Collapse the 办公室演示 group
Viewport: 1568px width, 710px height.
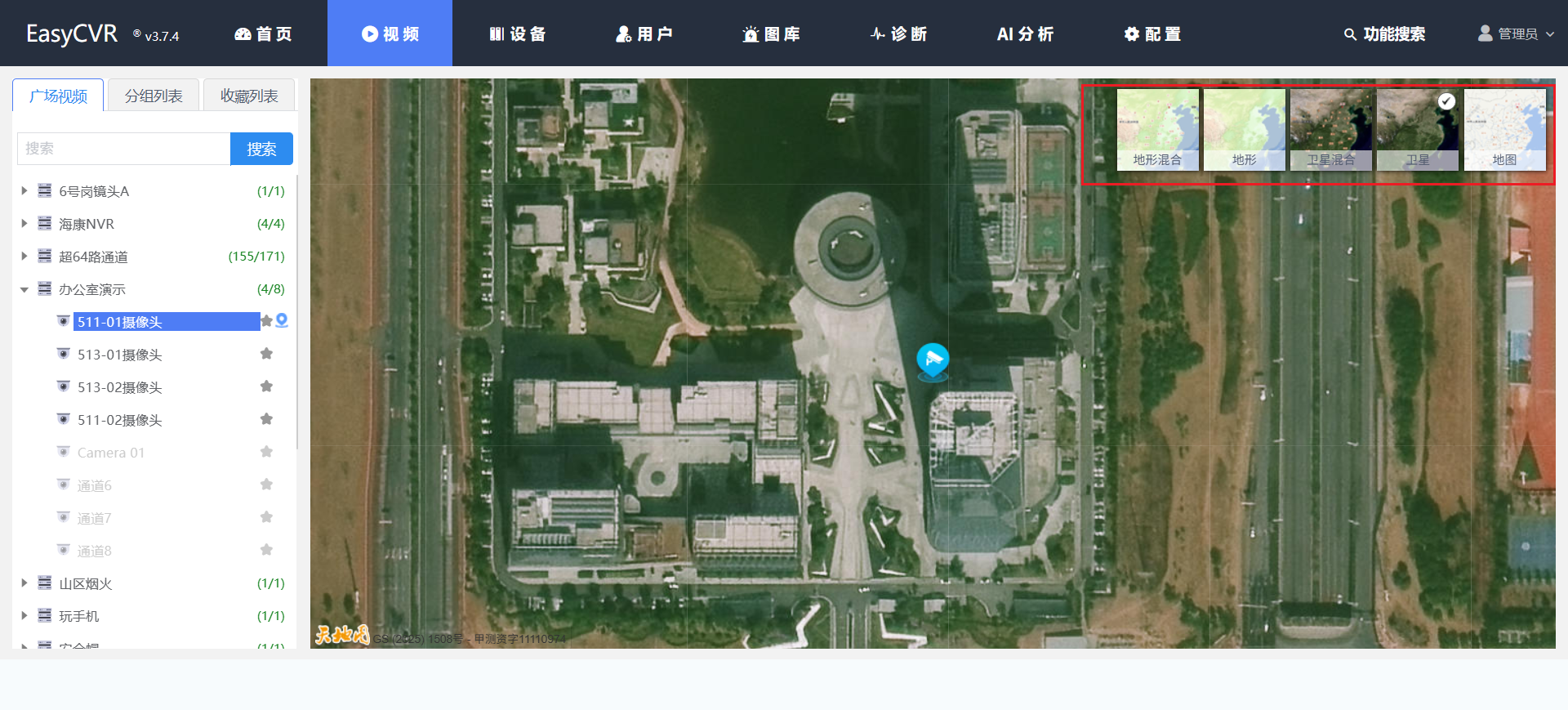[x=24, y=289]
